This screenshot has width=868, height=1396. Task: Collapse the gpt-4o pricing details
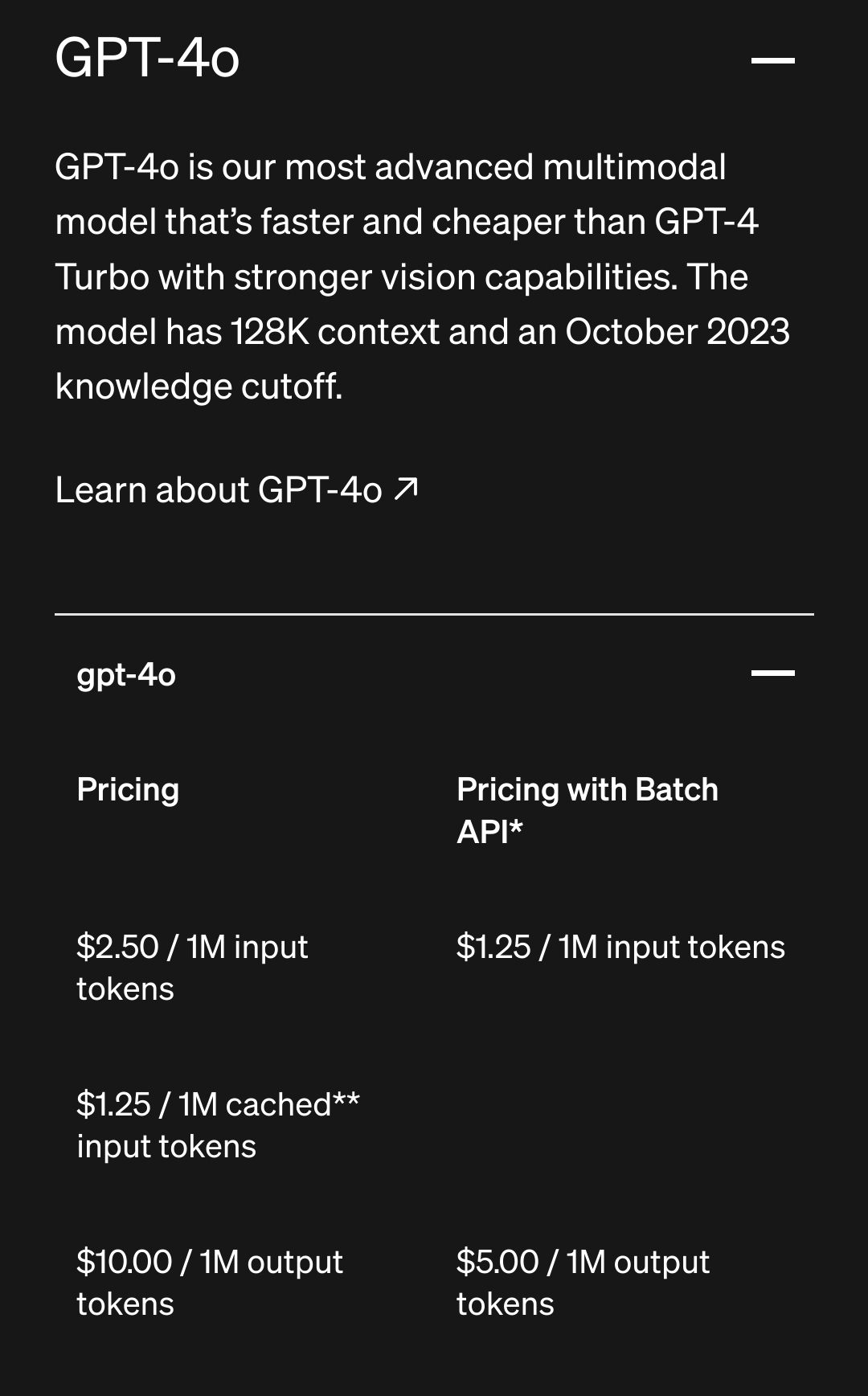[x=772, y=673]
